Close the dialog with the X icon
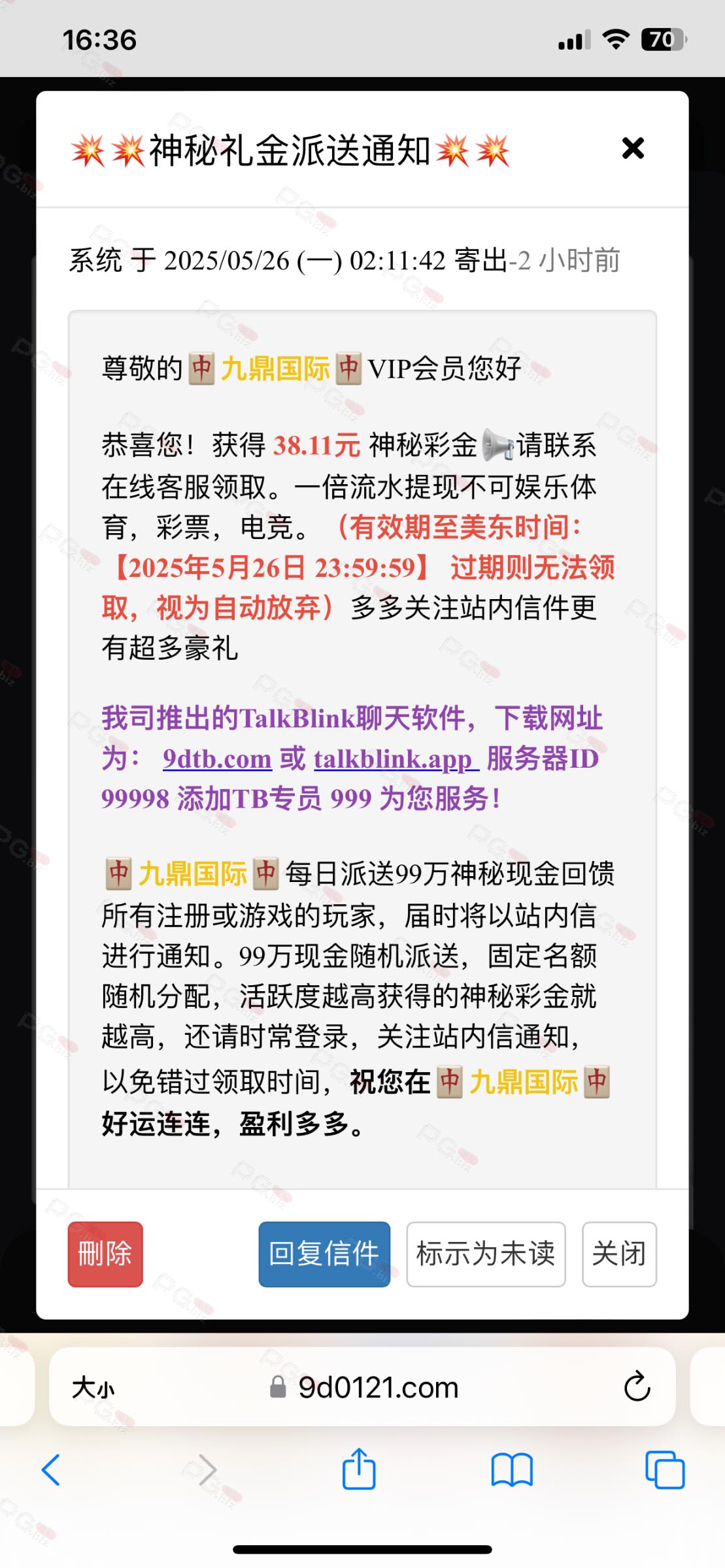The width and height of the screenshot is (725, 1568). 633,148
